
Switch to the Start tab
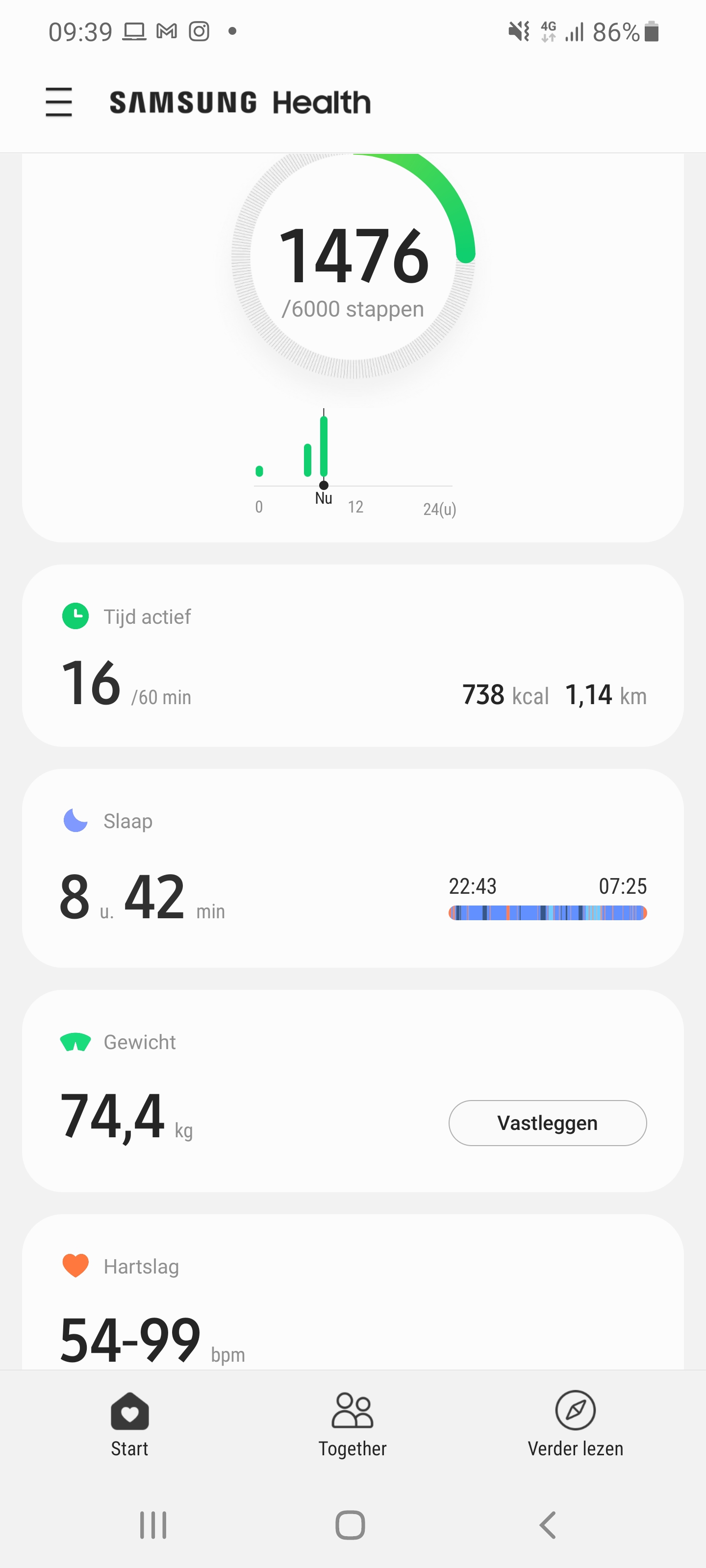[130, 1423]
